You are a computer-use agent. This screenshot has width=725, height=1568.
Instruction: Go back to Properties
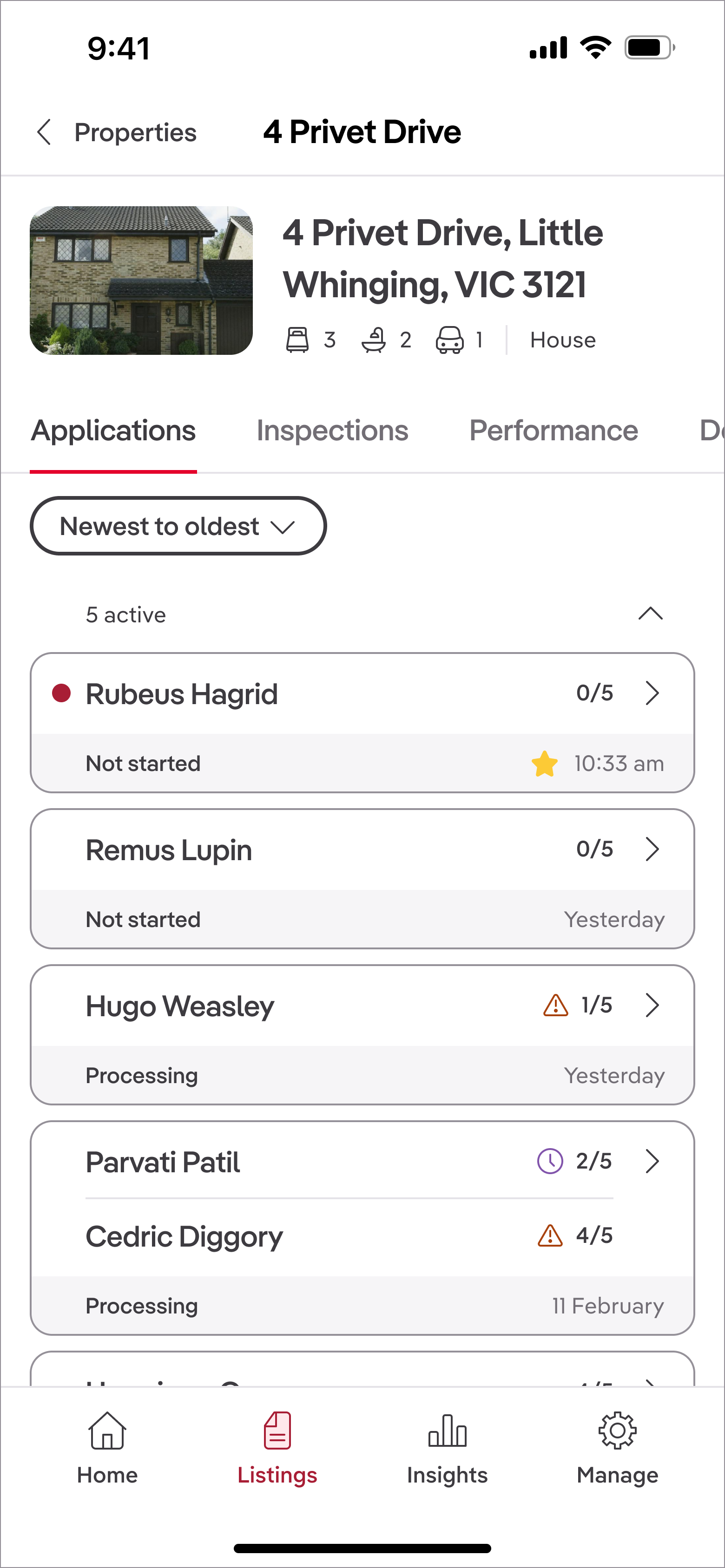click(116, 132)
